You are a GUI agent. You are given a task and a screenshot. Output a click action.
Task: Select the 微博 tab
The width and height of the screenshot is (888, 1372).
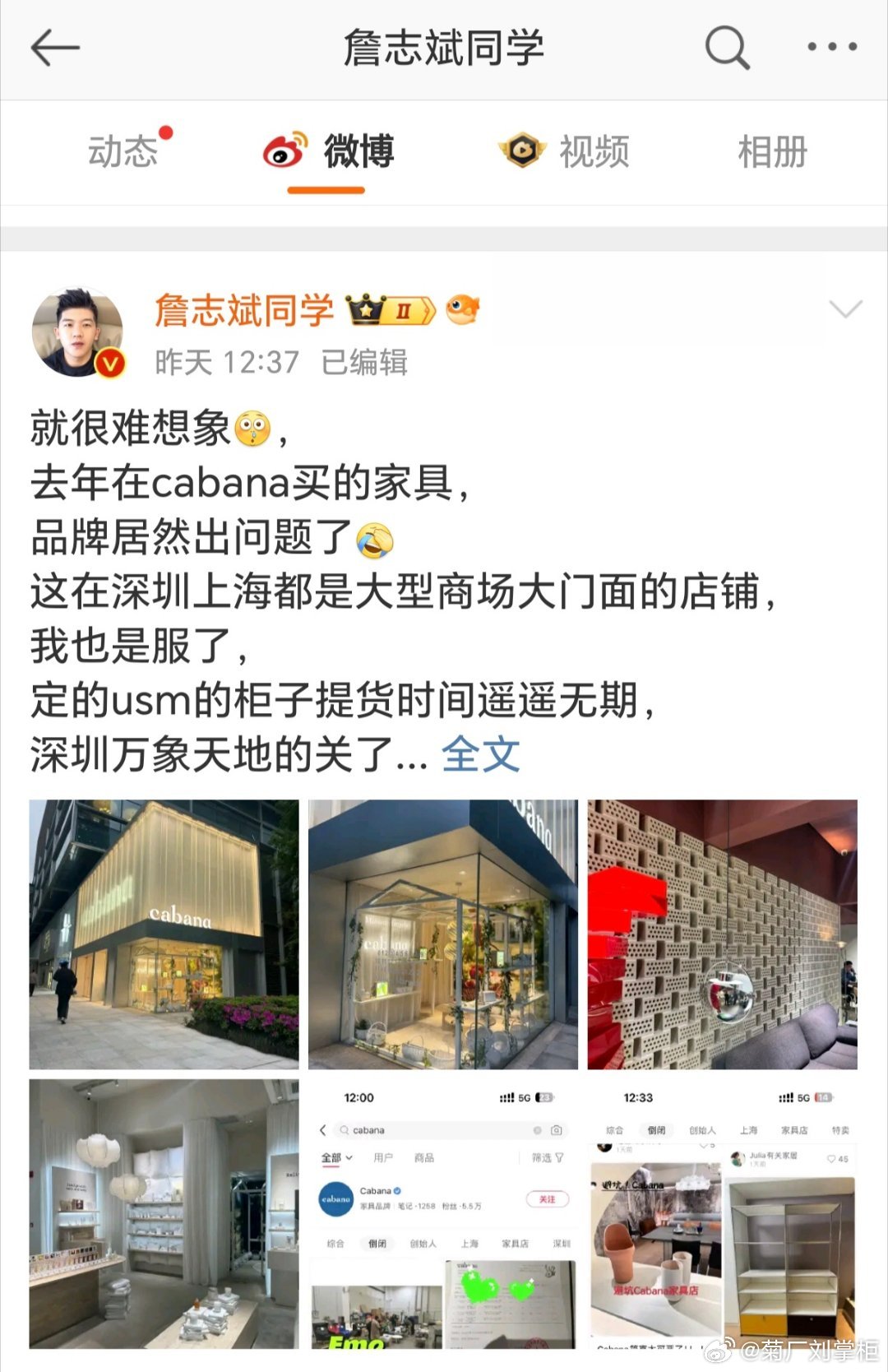(327, 152)
